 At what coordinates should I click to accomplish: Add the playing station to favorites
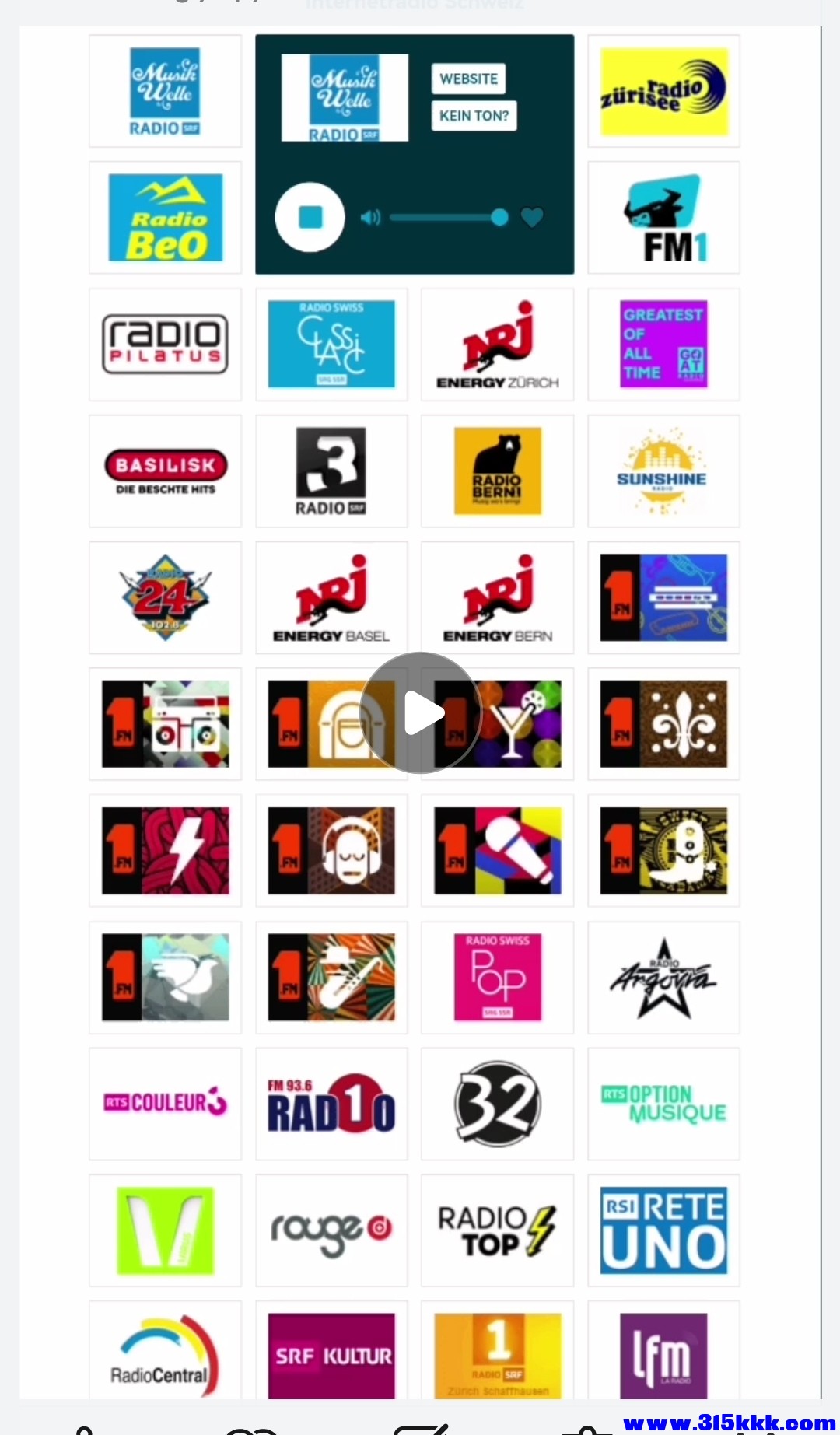[532, 217]
